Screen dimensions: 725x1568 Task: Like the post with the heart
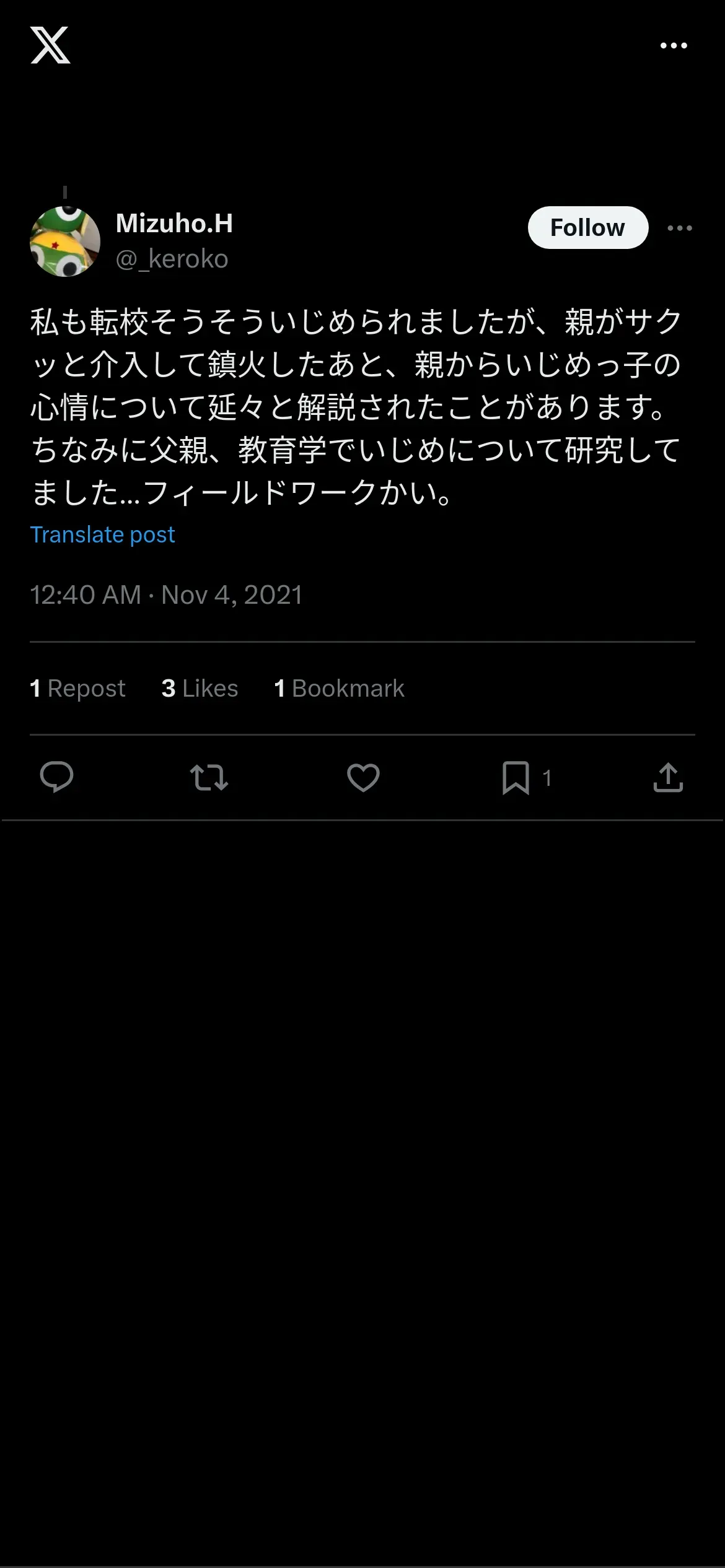[x=363, y=777]
